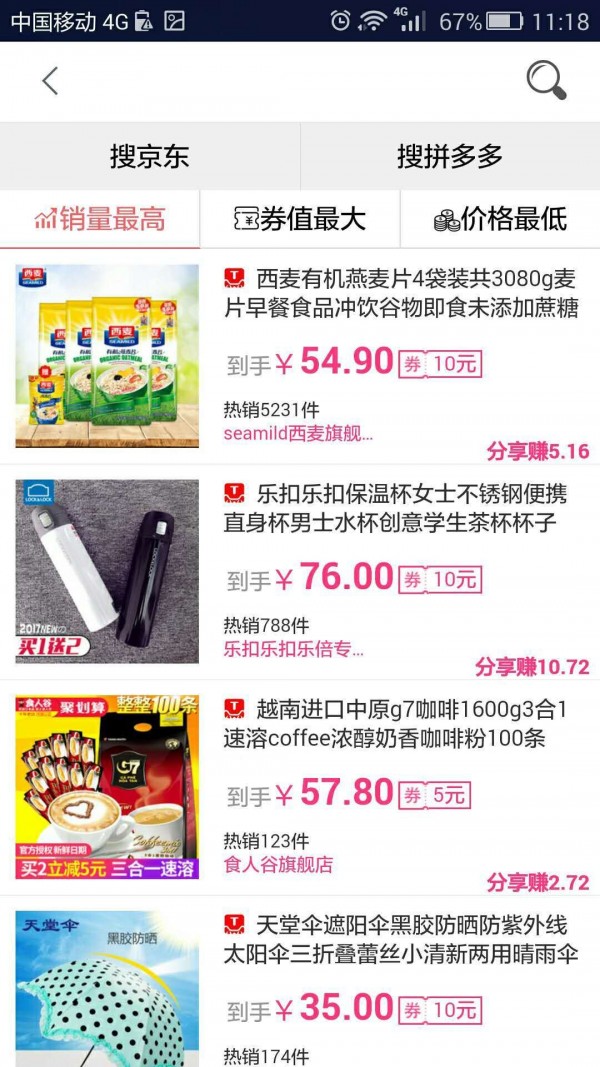
Task: Open the search magnifier icon
Action: pos(546,80)
